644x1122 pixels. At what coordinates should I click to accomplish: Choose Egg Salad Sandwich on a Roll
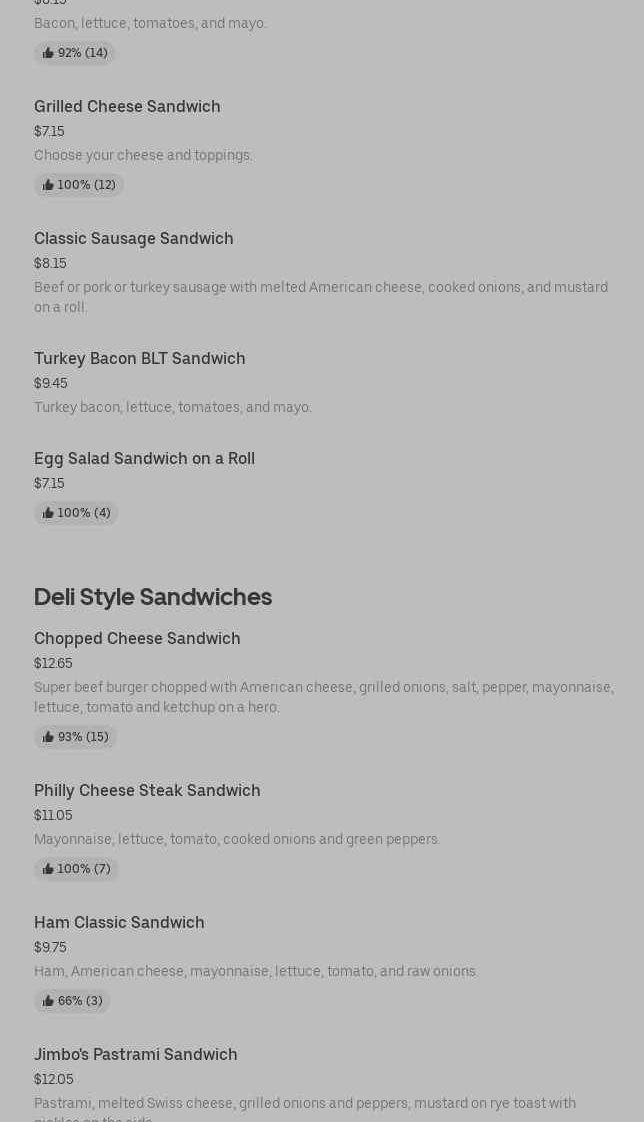(x=144, y=459)
